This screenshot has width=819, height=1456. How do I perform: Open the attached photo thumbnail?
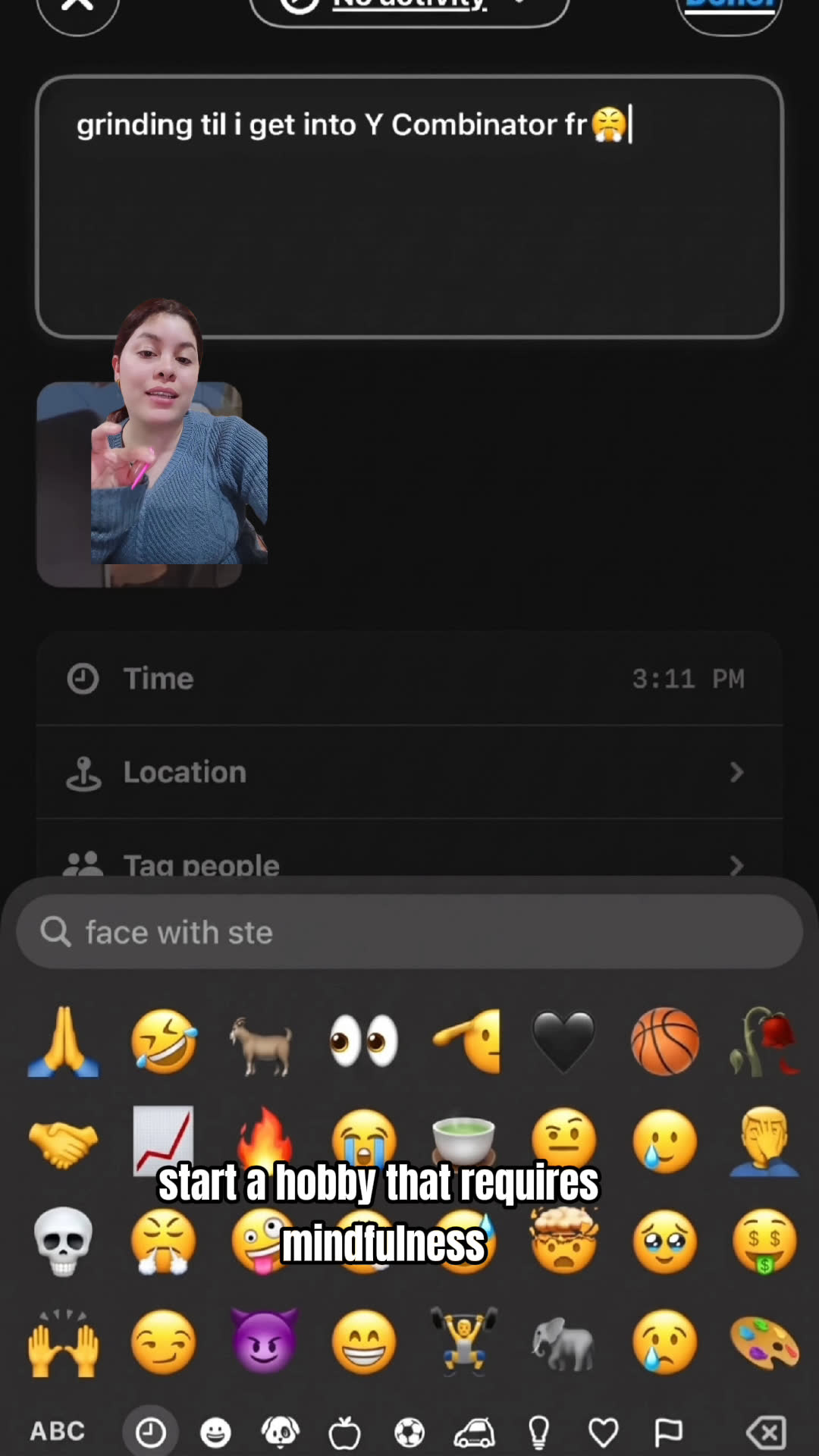click(x=140, y=485)
